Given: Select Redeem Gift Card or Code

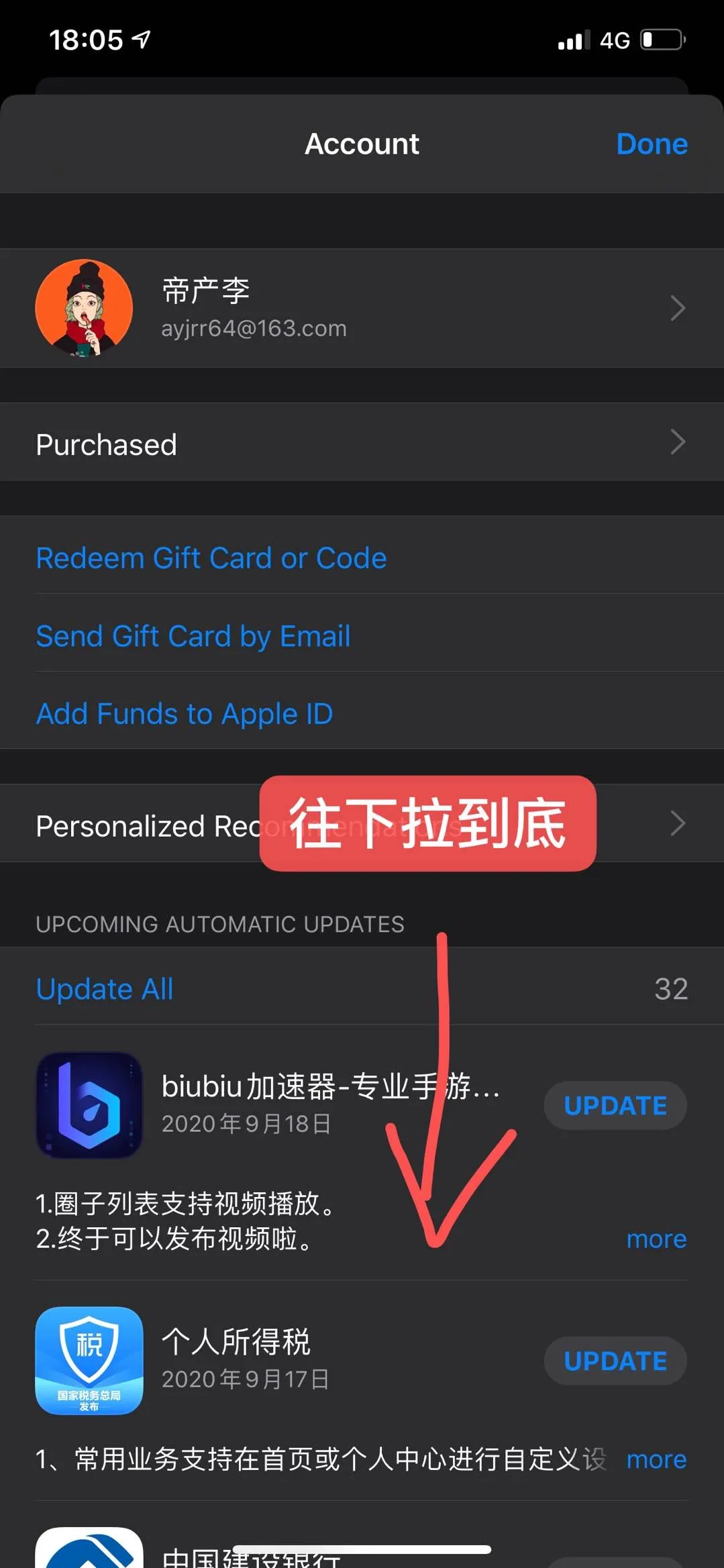Looking at the screenshot, I should click(x=211, y=558).
